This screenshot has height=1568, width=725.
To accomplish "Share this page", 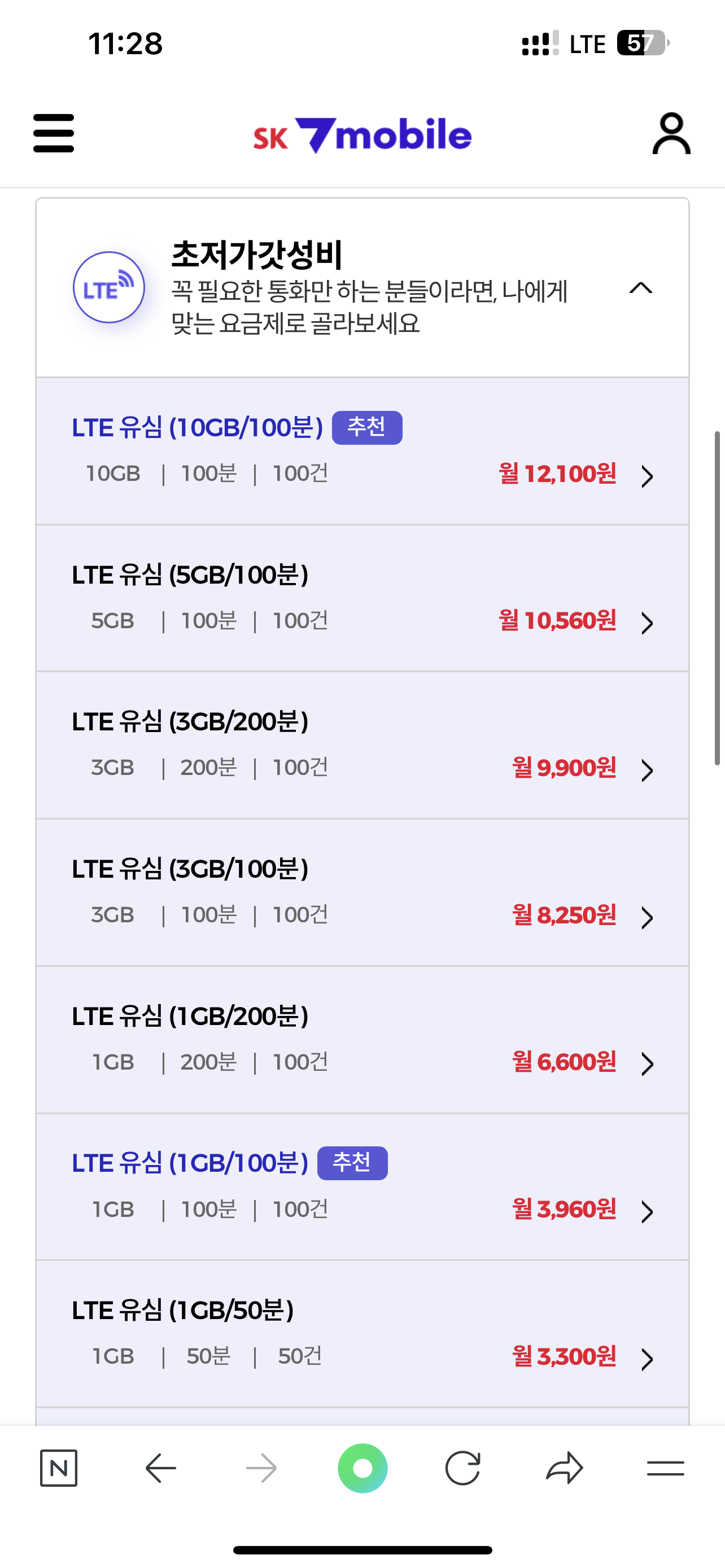I will click(564, 1468).
